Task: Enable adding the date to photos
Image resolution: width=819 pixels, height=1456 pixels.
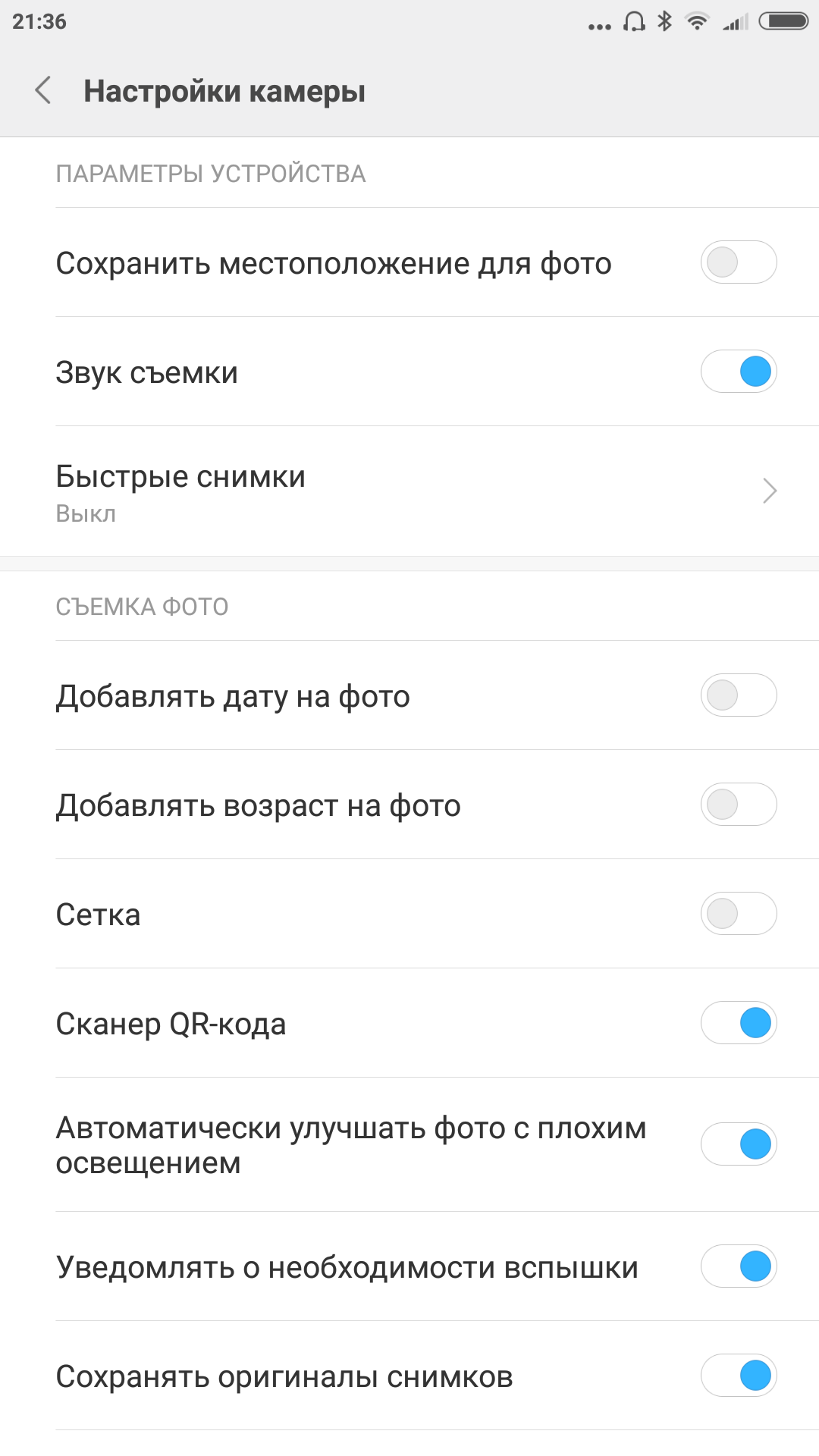Action: (x=738, y=695)
